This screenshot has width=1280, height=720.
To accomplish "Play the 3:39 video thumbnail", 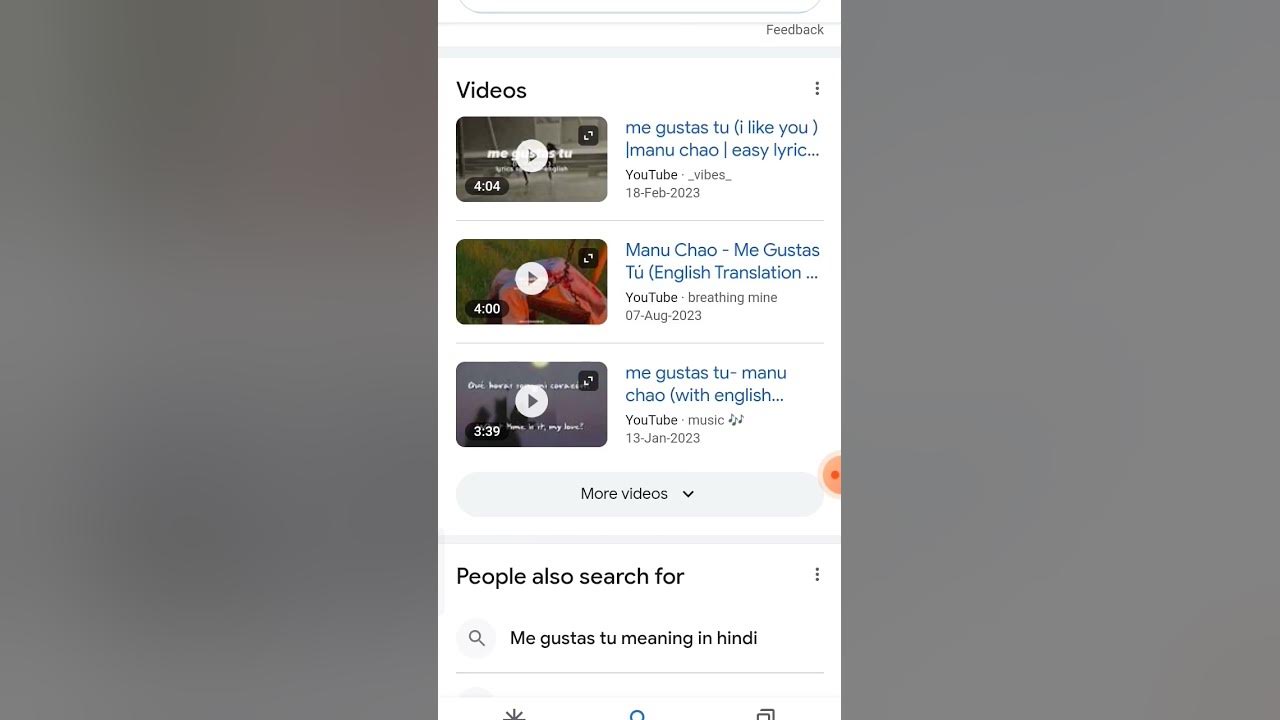I will pyautogui.click(x=531, y=402).
